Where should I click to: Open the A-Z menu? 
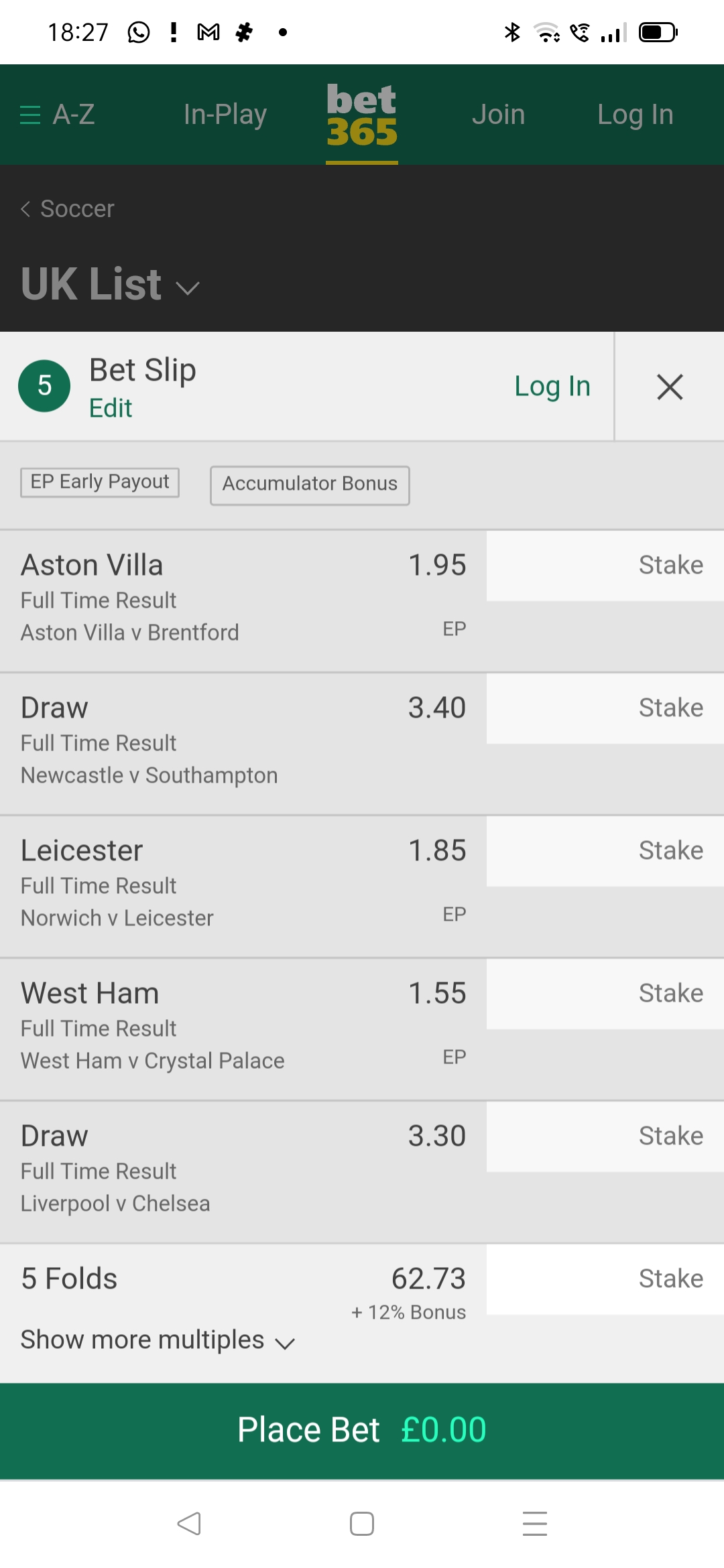[58, 115]
